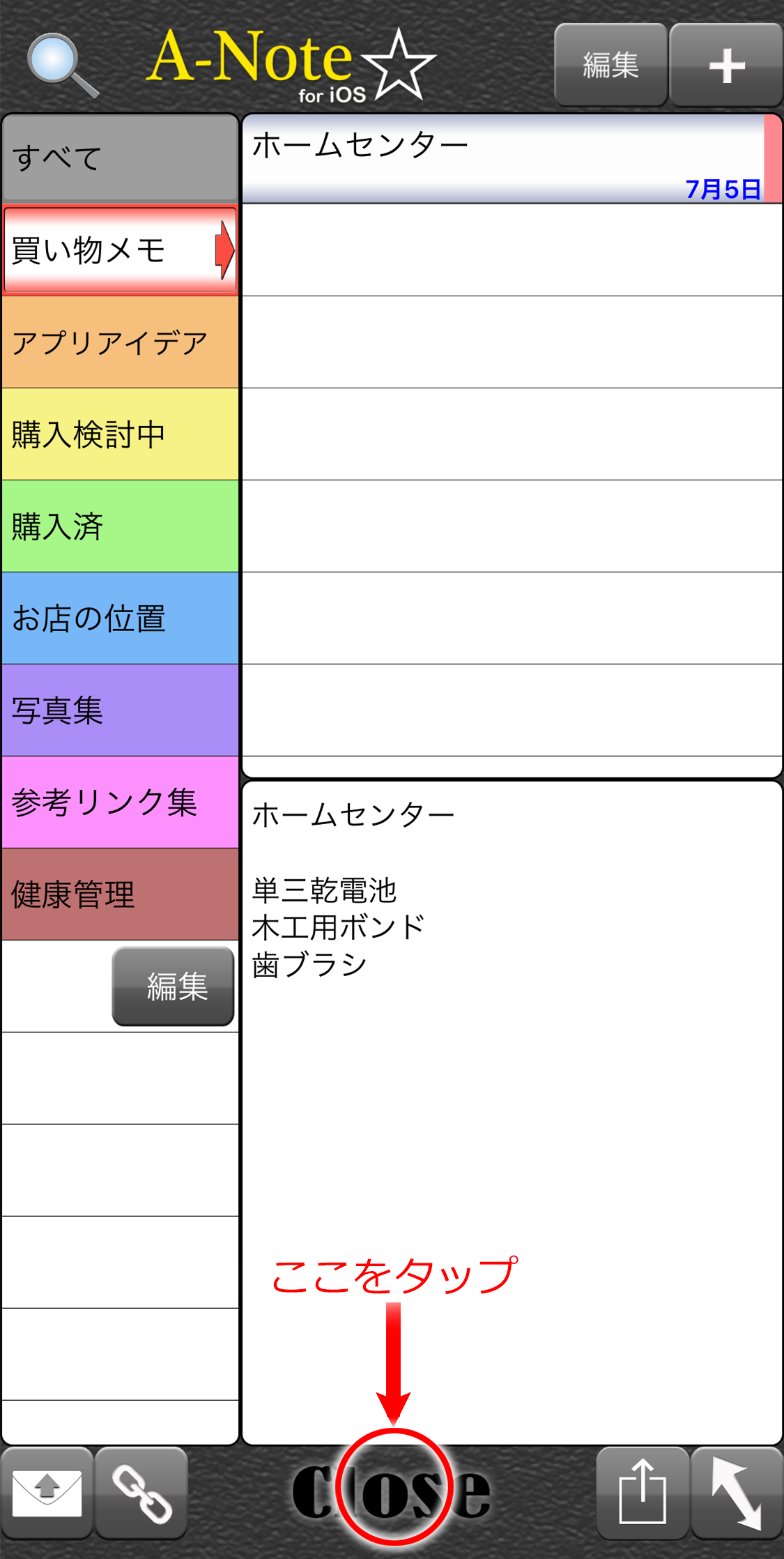
Task: Share the note with the share icon
Action: coord(643,1493)
